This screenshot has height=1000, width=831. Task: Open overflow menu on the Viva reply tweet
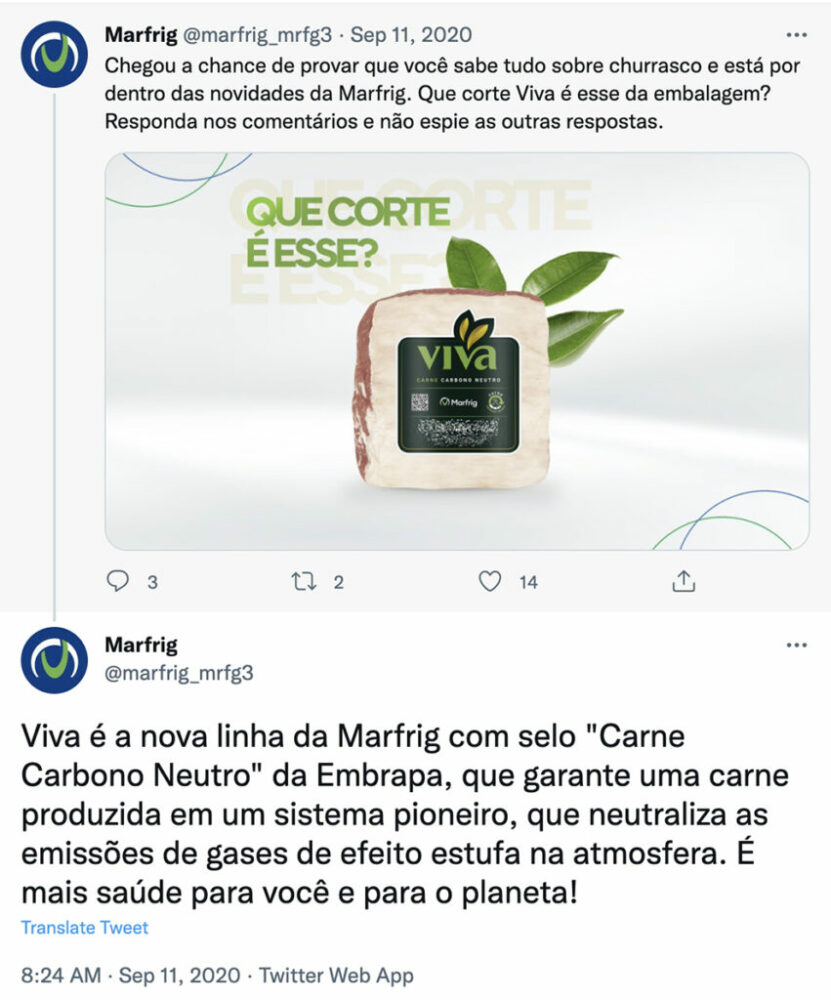(x=796, y=646)
